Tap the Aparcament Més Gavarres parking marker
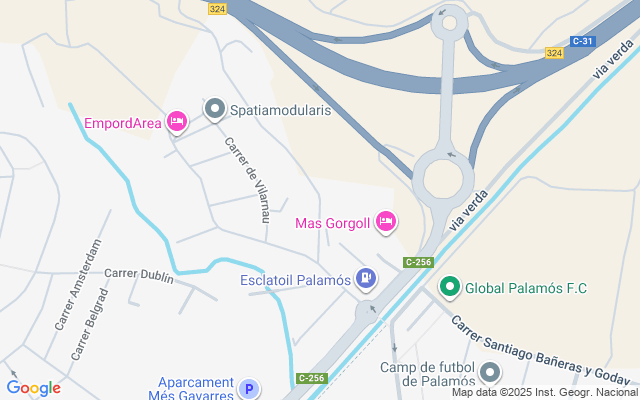 tap(249, 388)
